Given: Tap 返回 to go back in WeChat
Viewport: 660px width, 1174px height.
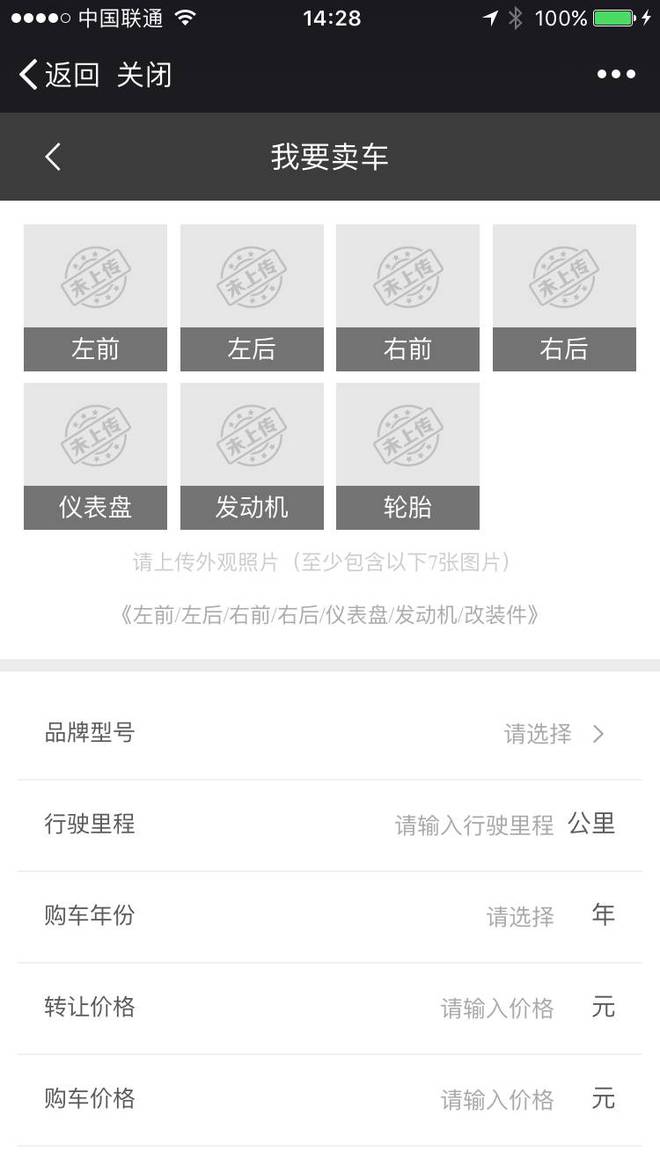Looking at the screenshot, I should point(60,75).
